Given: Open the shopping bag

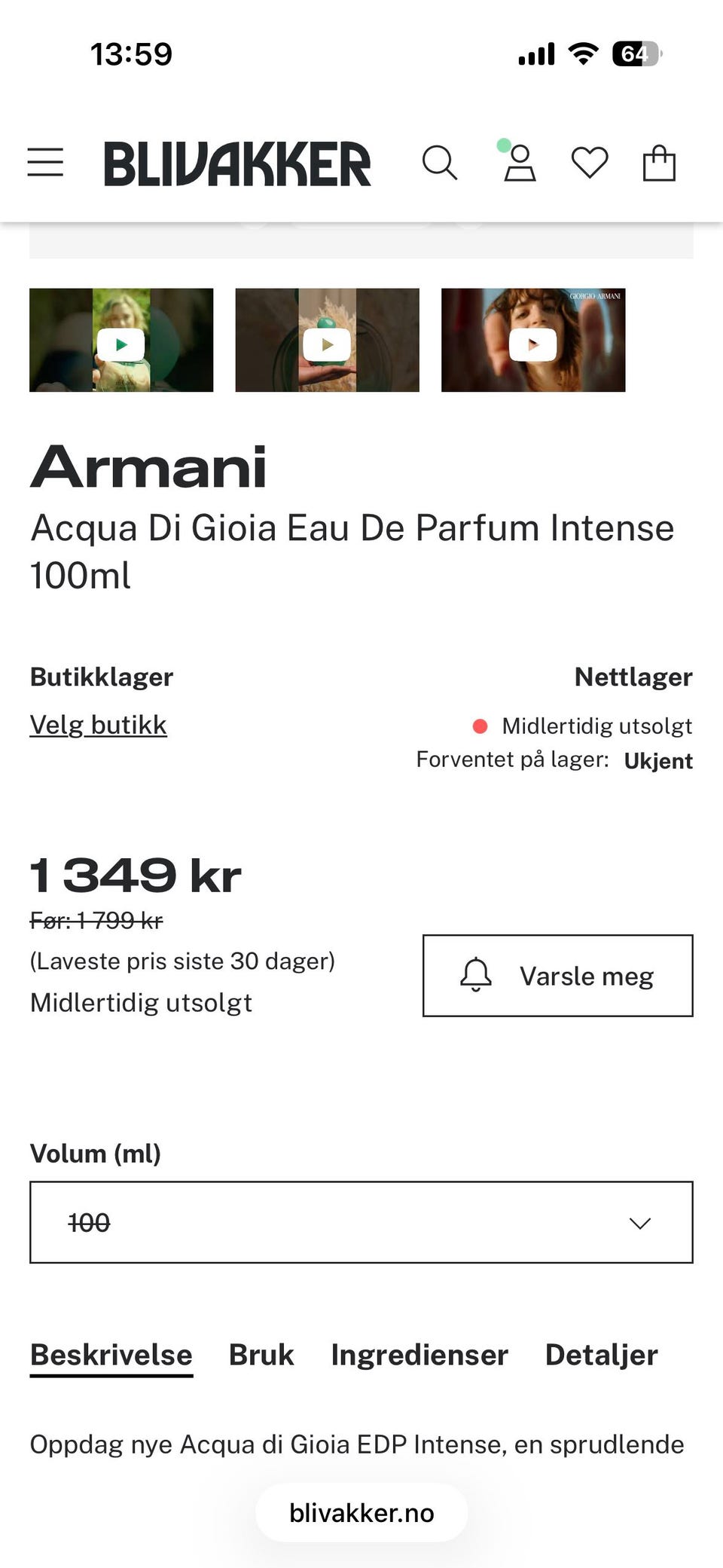Looking at the screenshot, I should (659, 162).
